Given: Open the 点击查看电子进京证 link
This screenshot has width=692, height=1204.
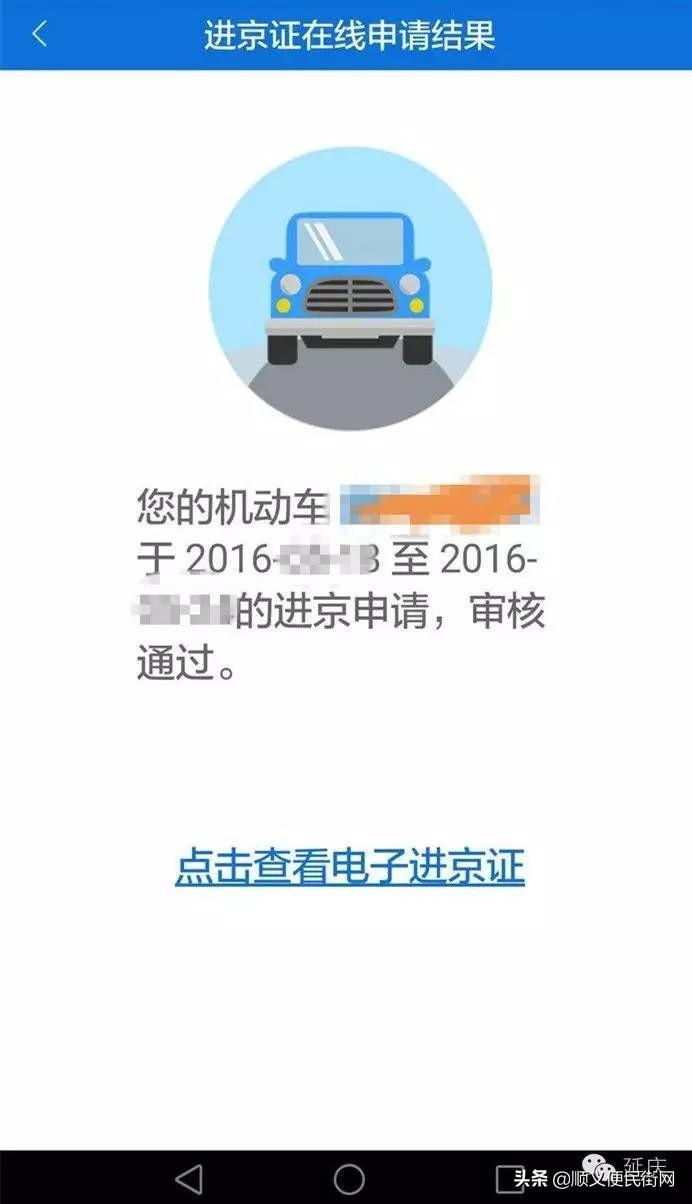Looking at the screenshot, I should point(350,866).
